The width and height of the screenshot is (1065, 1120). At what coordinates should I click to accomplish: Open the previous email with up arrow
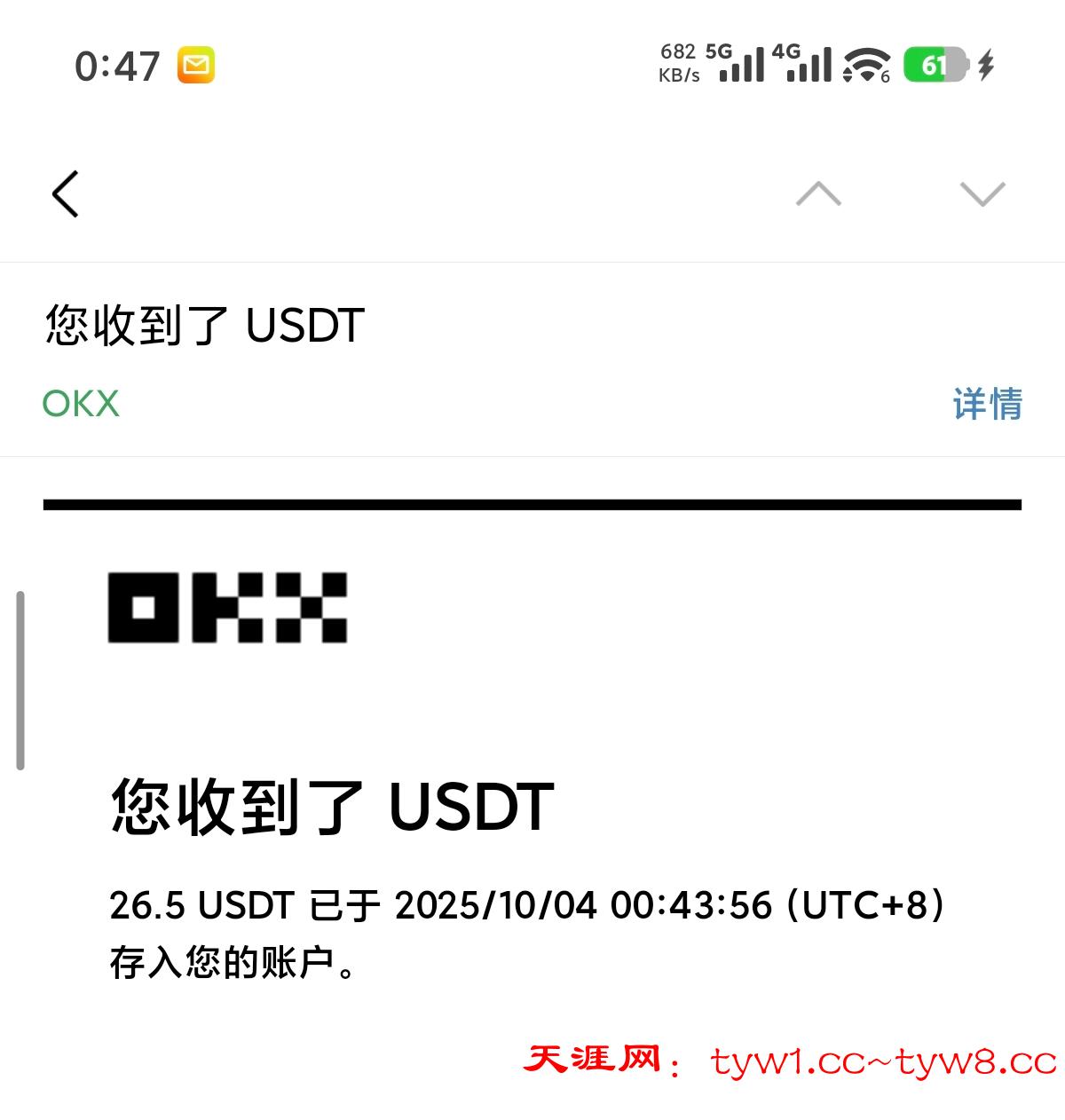[818, 193]
